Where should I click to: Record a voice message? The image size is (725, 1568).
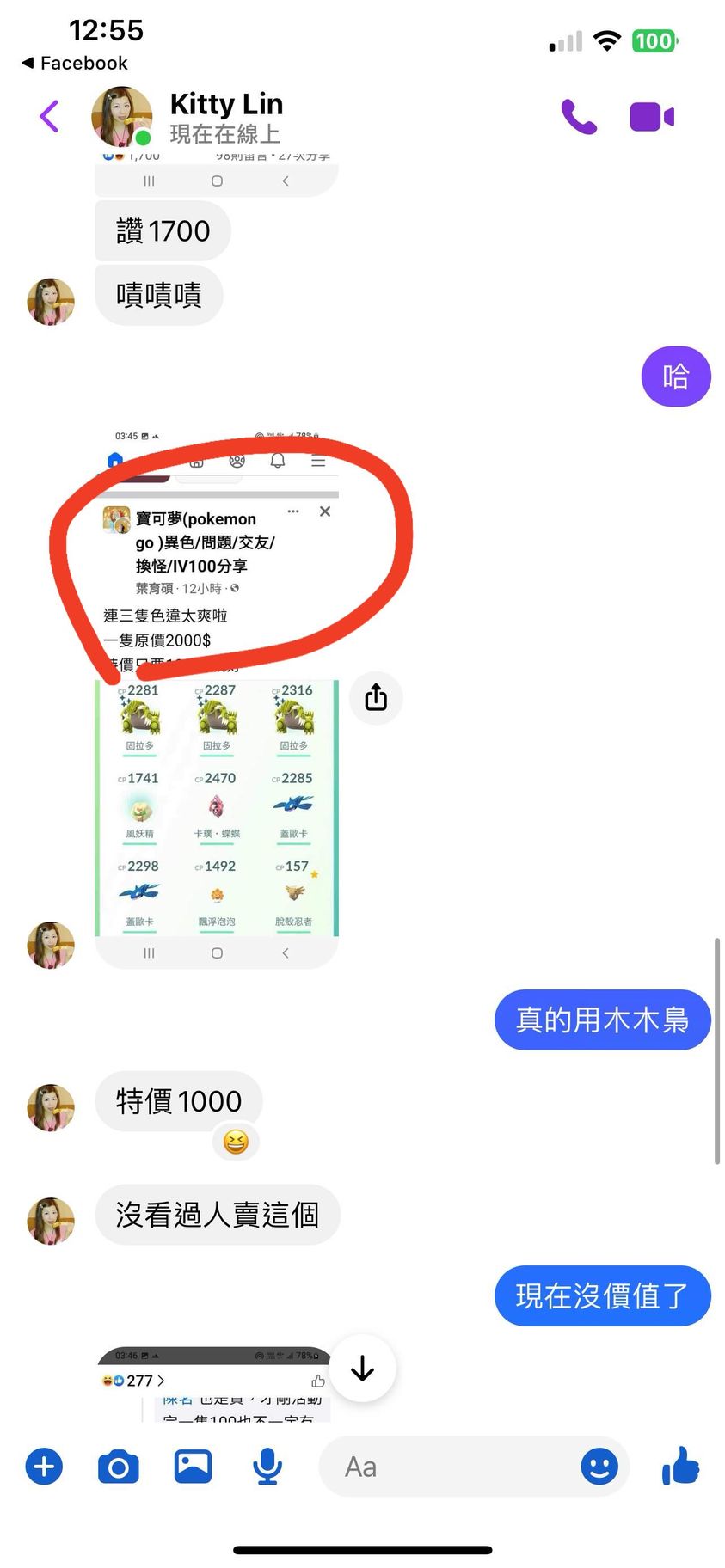(x=267, y=1467)
